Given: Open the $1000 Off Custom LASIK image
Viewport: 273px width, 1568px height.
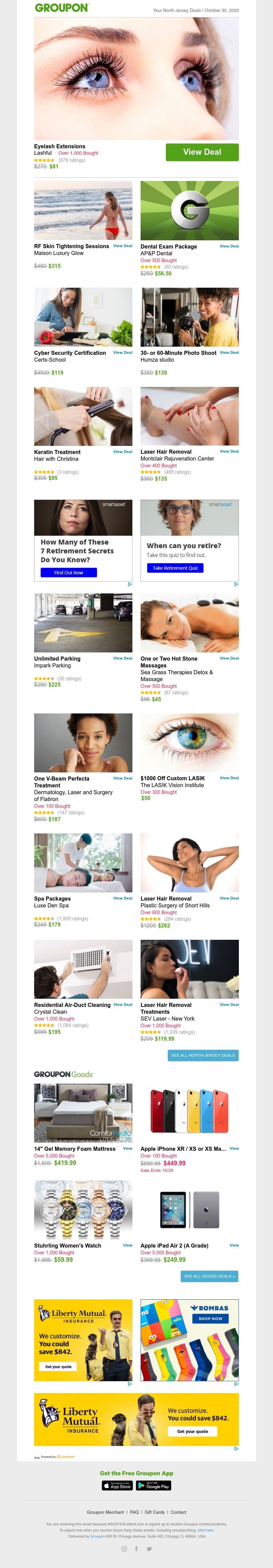Looking at the screenshot, I should pos(189,743).
